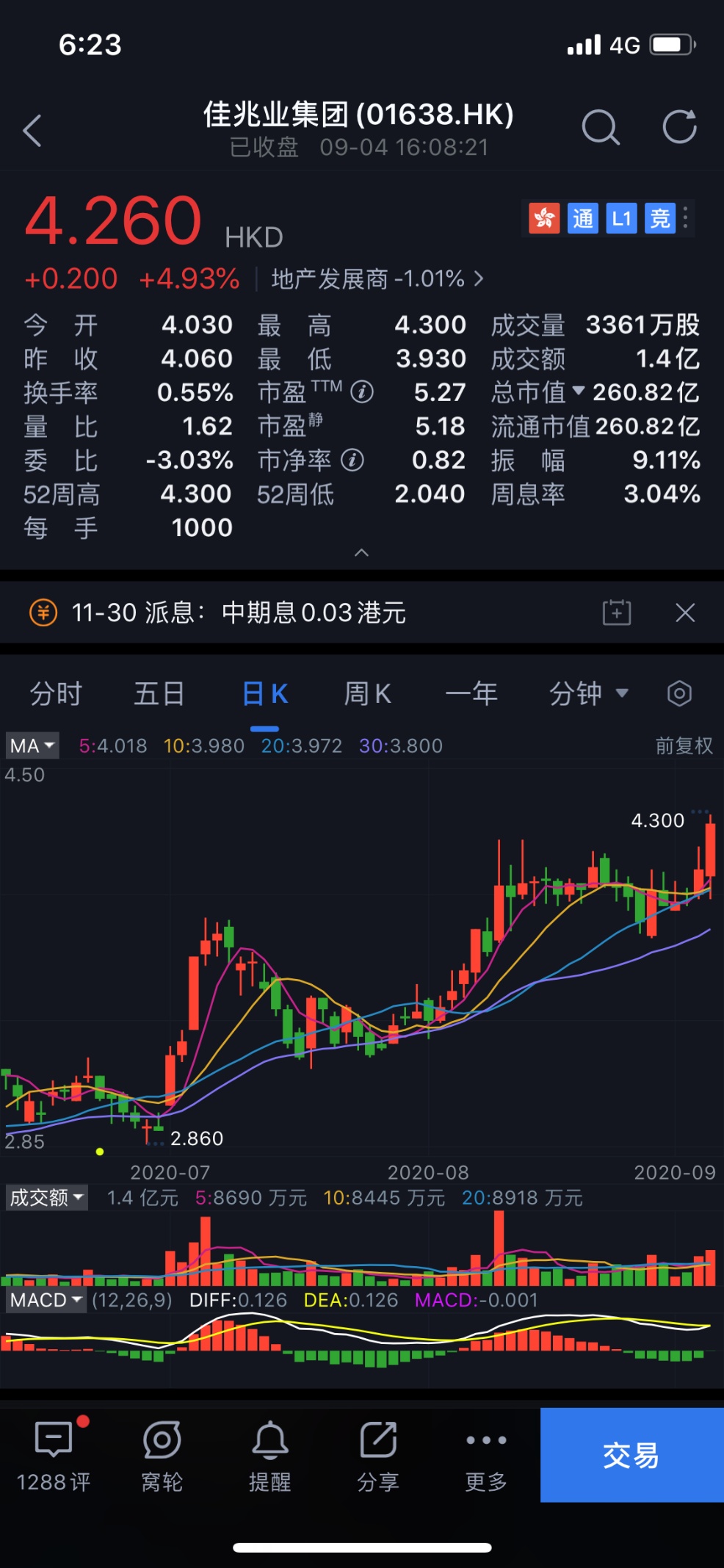Refresh the stock quote

(x=679, y=127)
